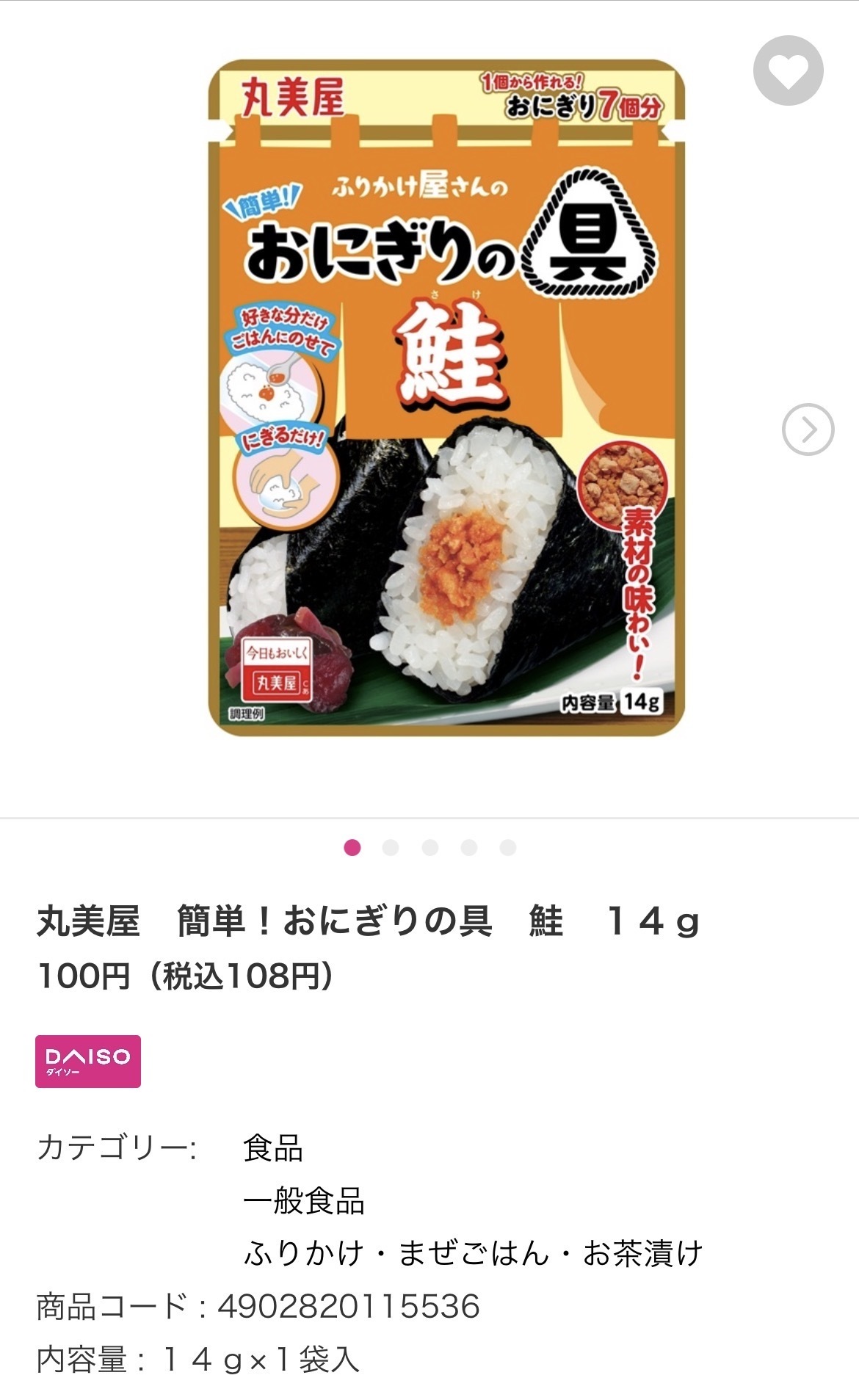Open the DAISO brand badge
Image resolution: width=859 pixels, height=1400 pixels.
pyautogui.click(x=88, y=1061)
